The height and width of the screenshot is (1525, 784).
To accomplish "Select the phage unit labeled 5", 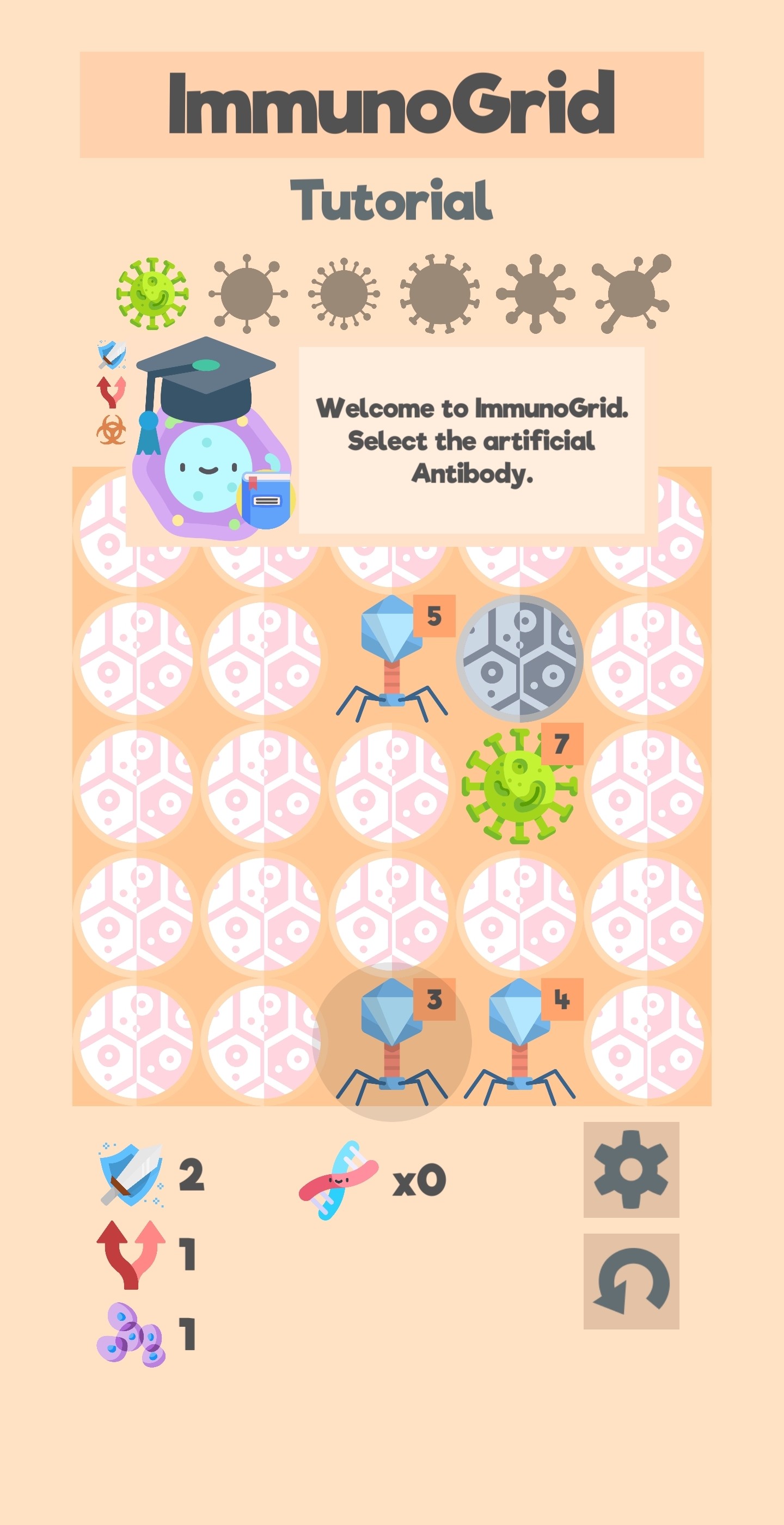I will point(391,658).
